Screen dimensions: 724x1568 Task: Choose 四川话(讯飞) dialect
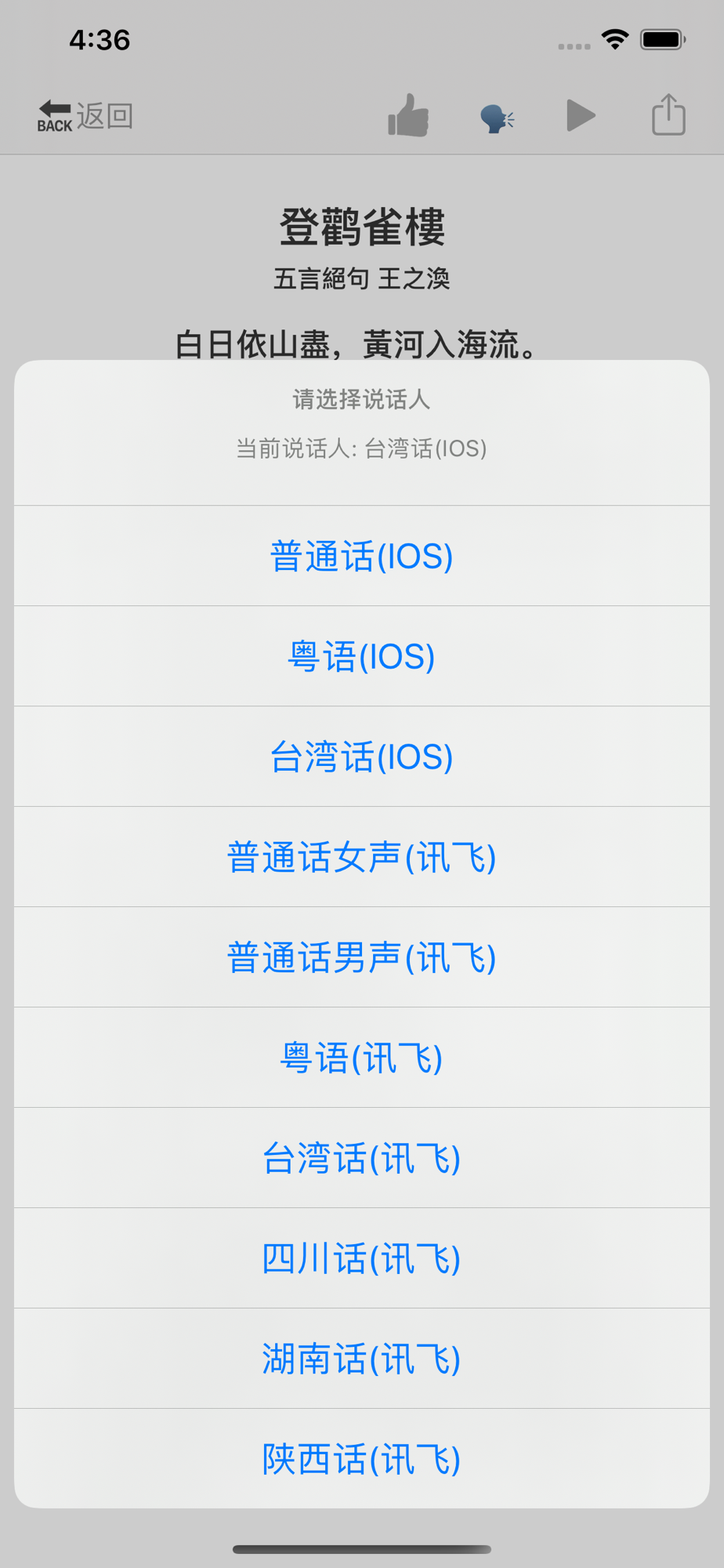pos(362,1258)
